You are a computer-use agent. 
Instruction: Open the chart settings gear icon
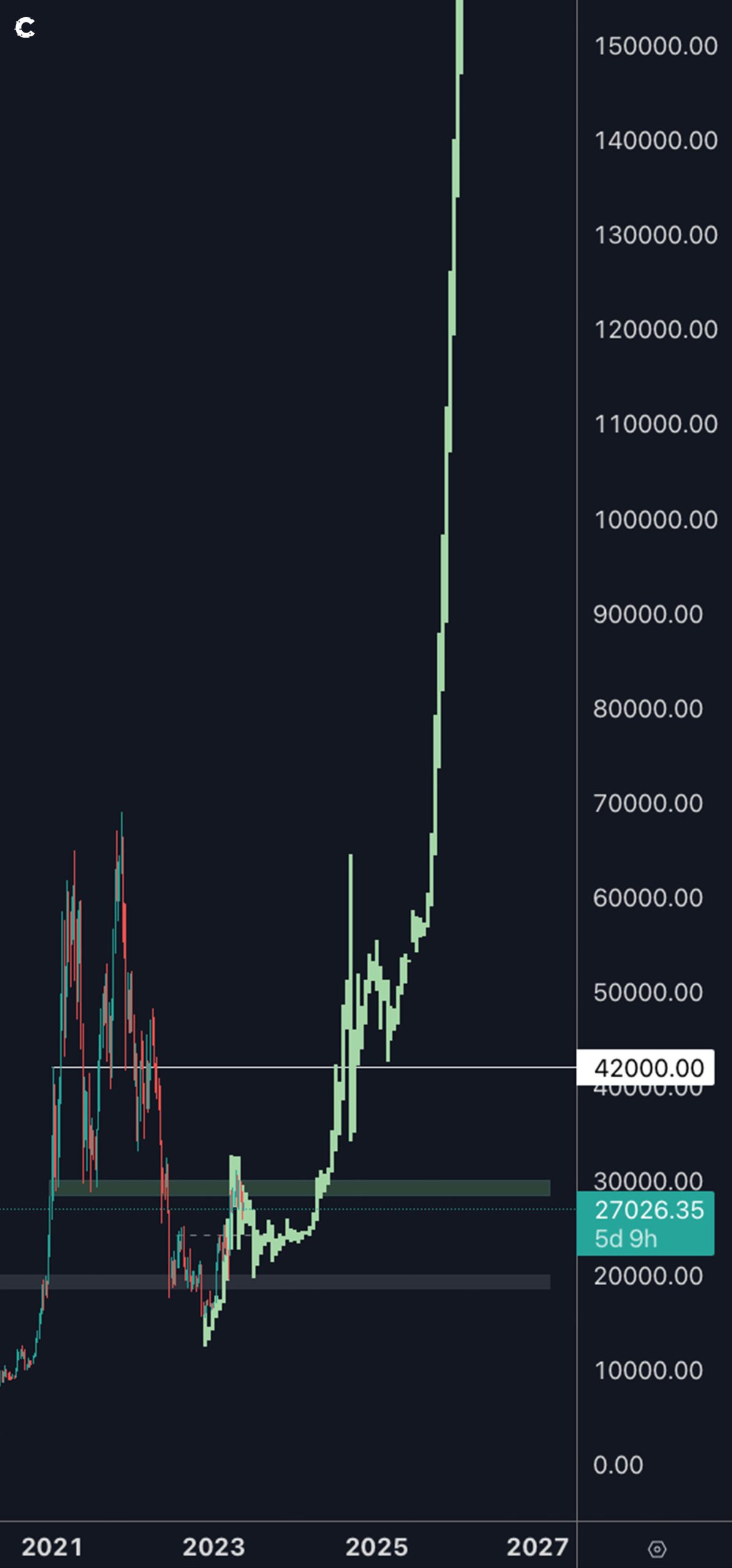coord(657,1549)
